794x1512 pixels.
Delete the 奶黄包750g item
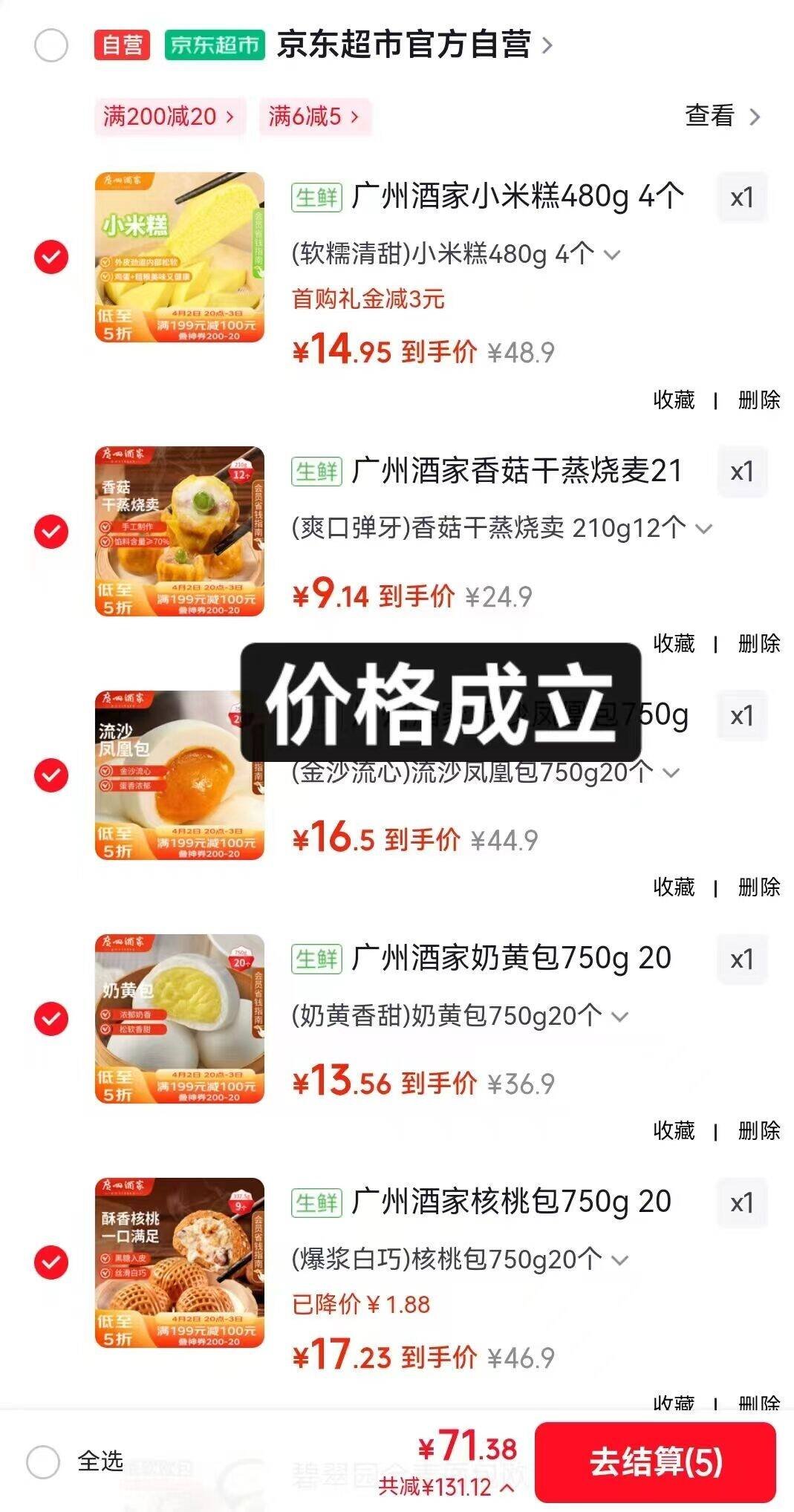758,1130
